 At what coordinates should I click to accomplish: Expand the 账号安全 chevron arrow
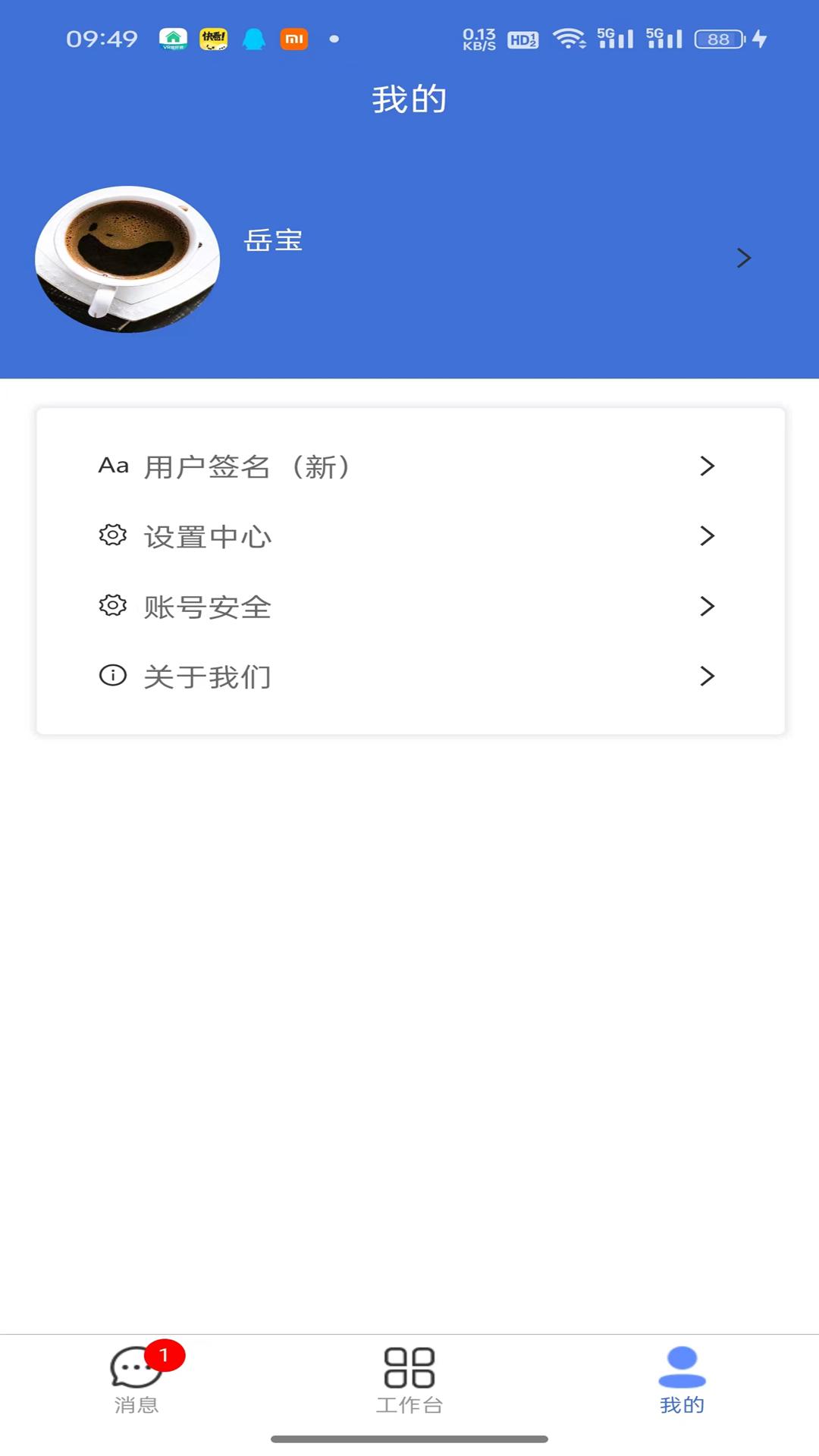click(x=708, y=606)
